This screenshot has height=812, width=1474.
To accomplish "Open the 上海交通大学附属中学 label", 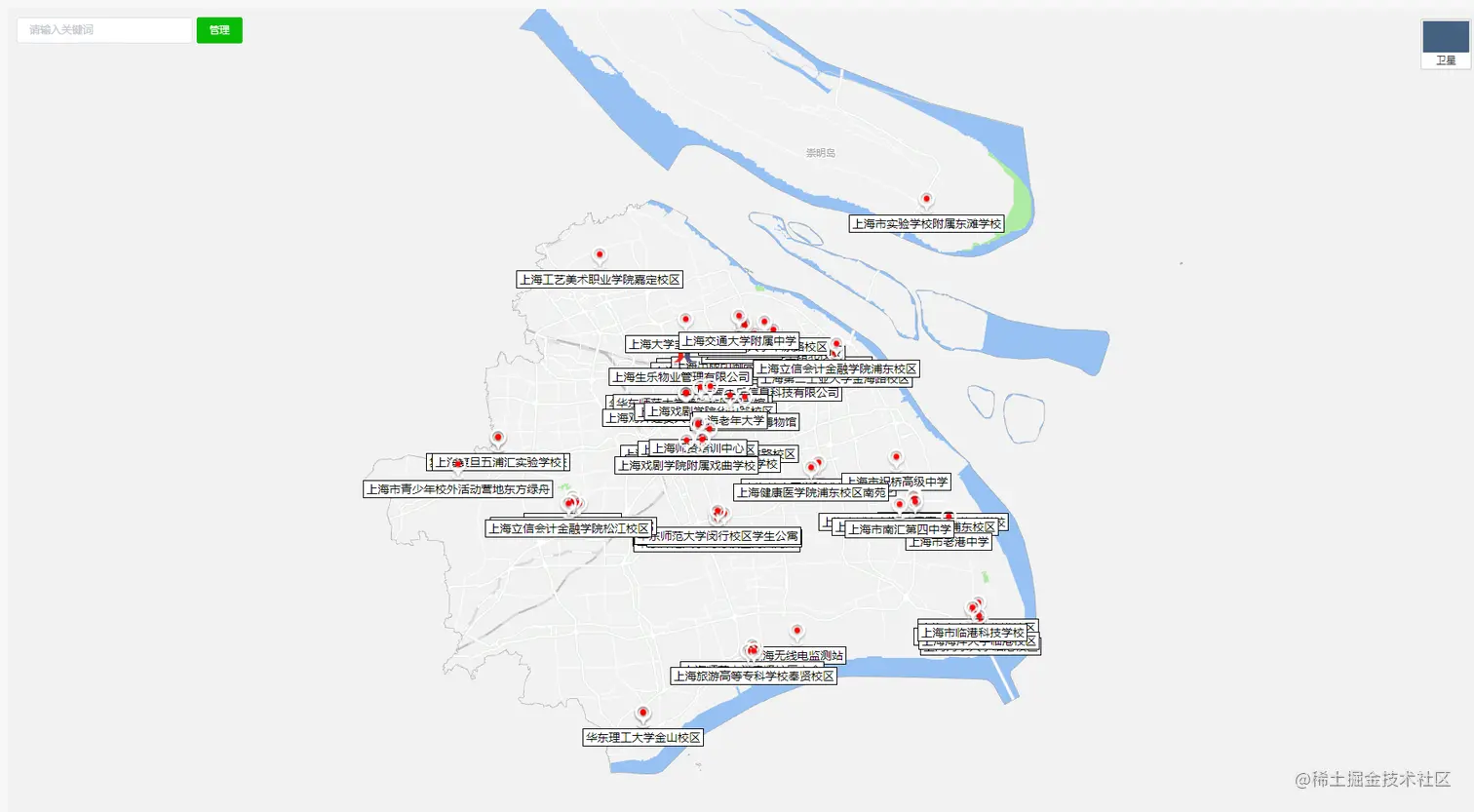I will pyautogui.click(x=738, y=341).
